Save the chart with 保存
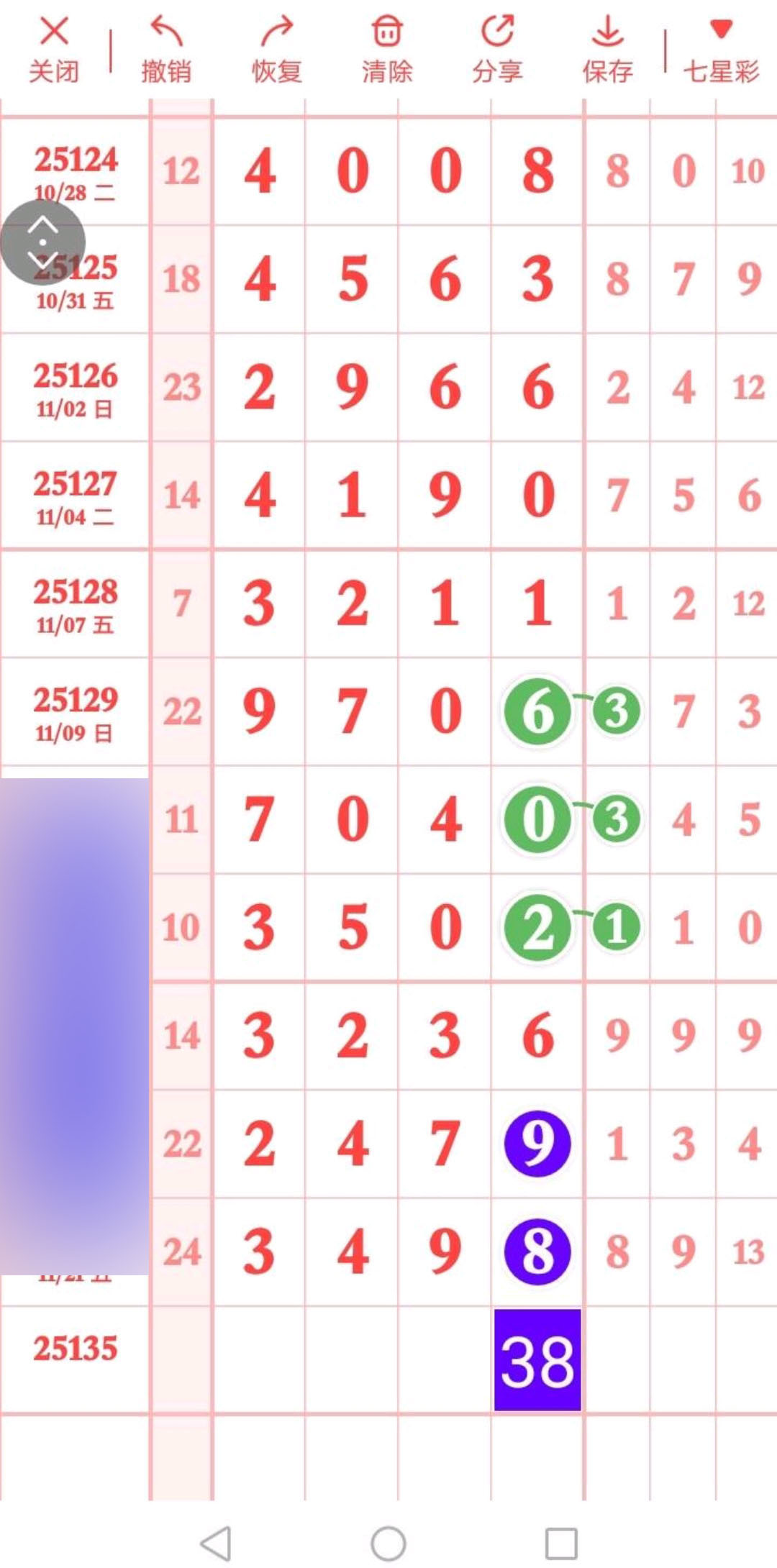This screenshot has height=1568, width=777. pyautogui.click(x=608, y=49)
